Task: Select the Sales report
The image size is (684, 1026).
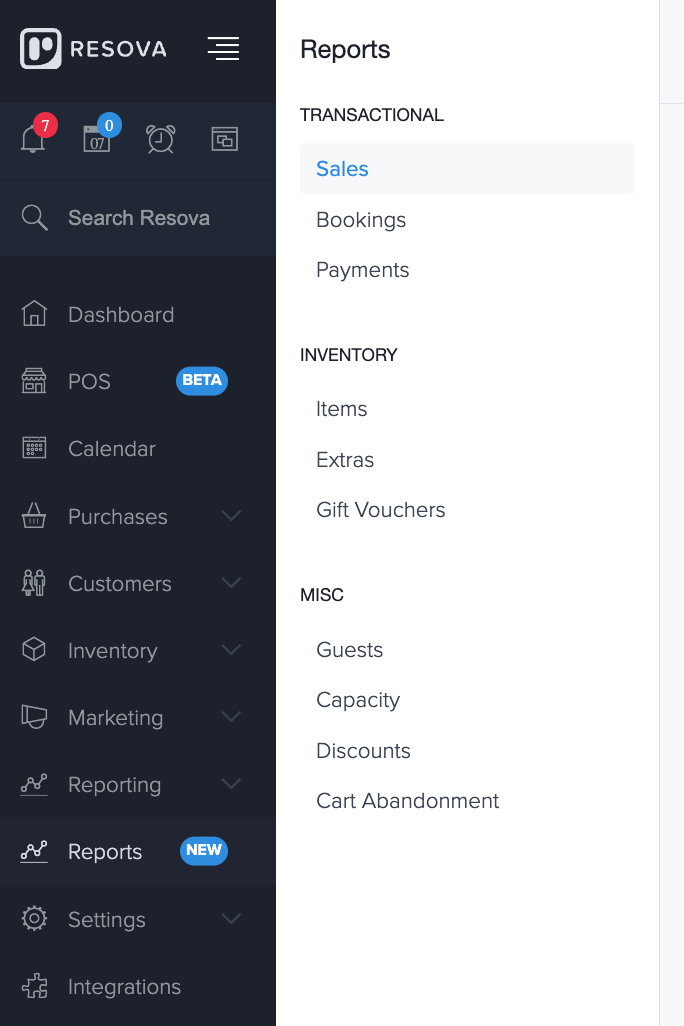Action: click(342, 169)
